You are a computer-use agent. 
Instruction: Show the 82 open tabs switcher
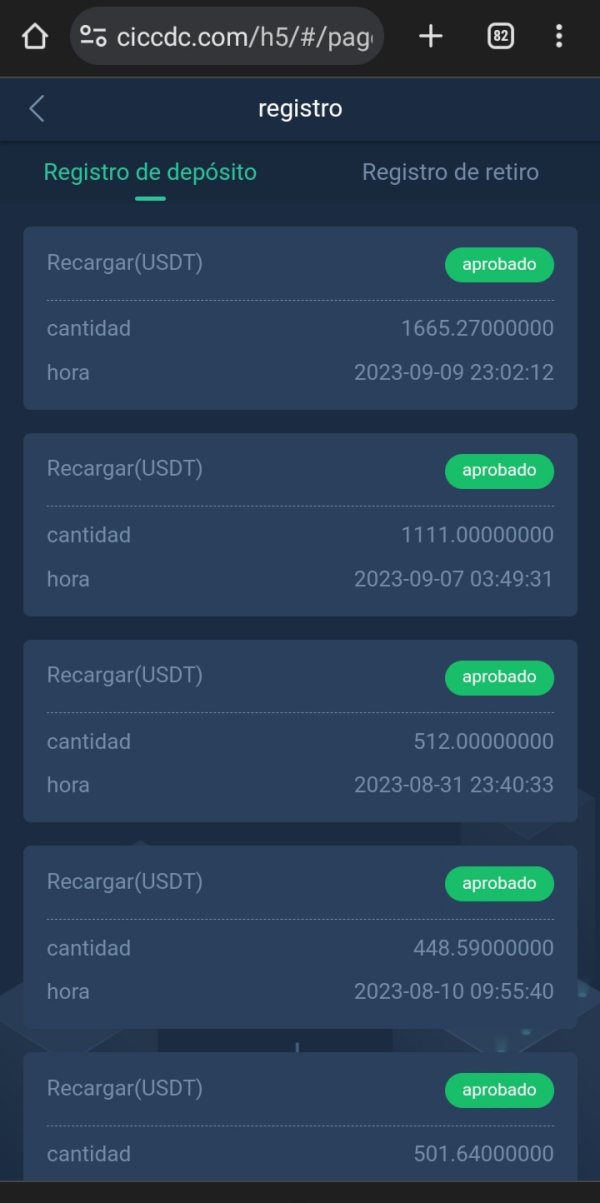tap(501, 37)
